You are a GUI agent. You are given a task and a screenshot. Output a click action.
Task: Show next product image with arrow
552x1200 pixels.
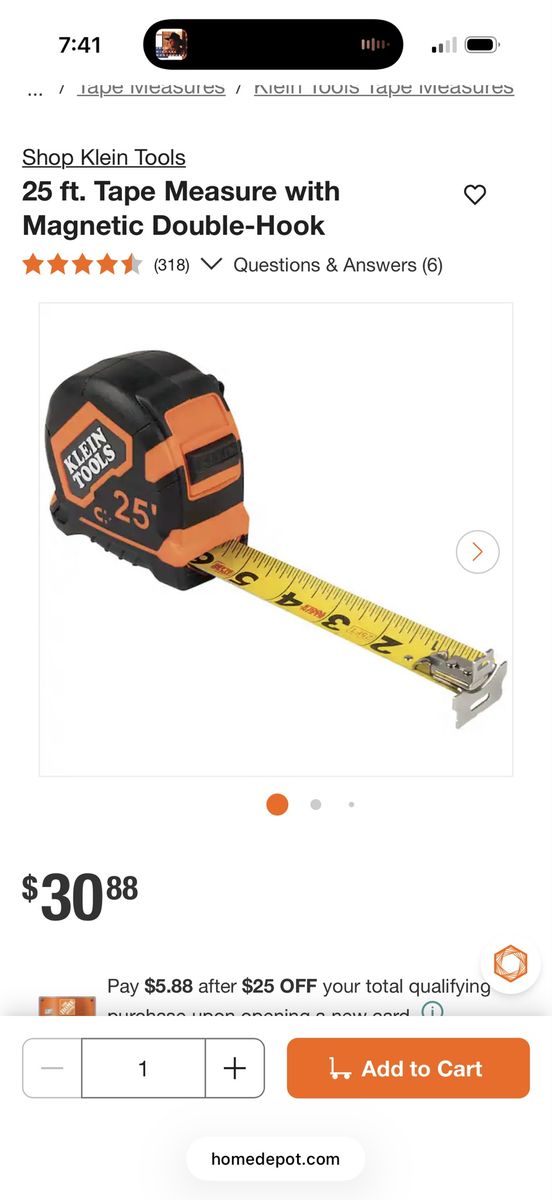(x=477, y=551)
